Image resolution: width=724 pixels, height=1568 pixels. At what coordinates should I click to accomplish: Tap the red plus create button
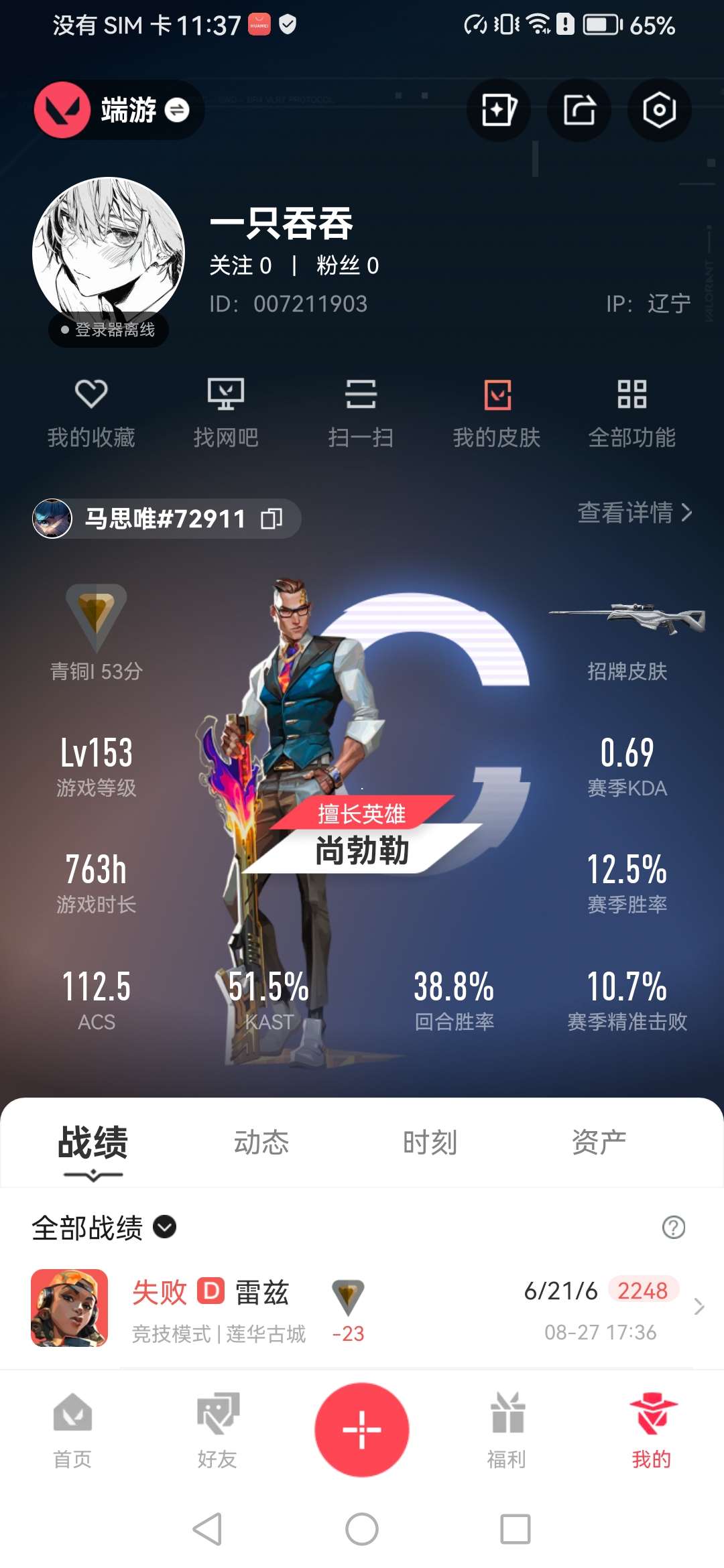(x=362, y=1429)
